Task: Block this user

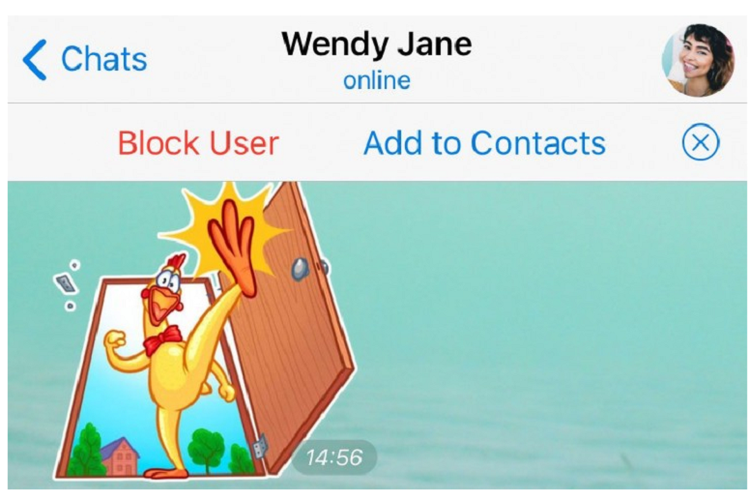Action: (198, 143)
